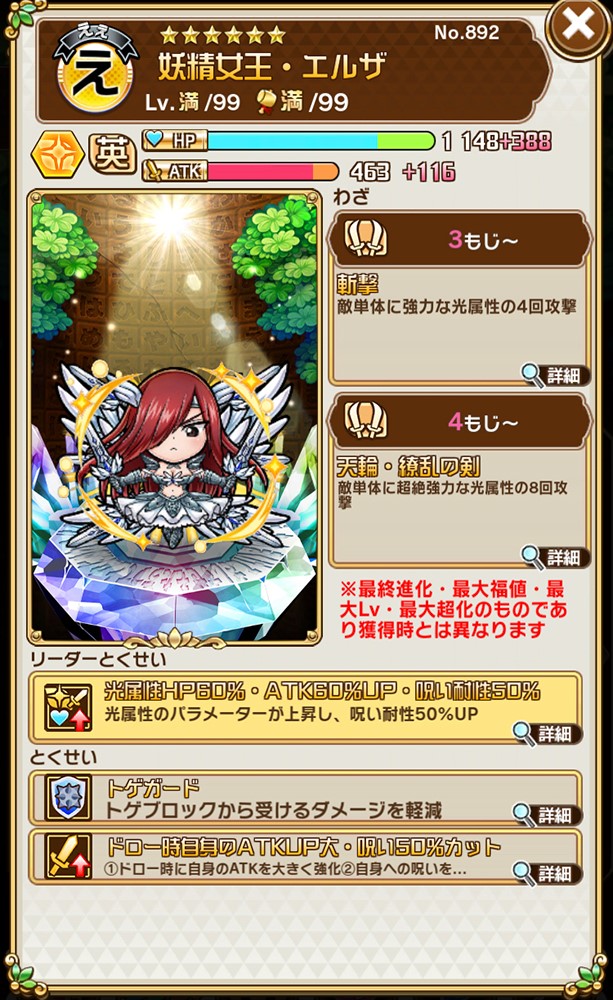Close the character detail window
This screenshot has width=613, height=1000.
click(x=578, y=26)
